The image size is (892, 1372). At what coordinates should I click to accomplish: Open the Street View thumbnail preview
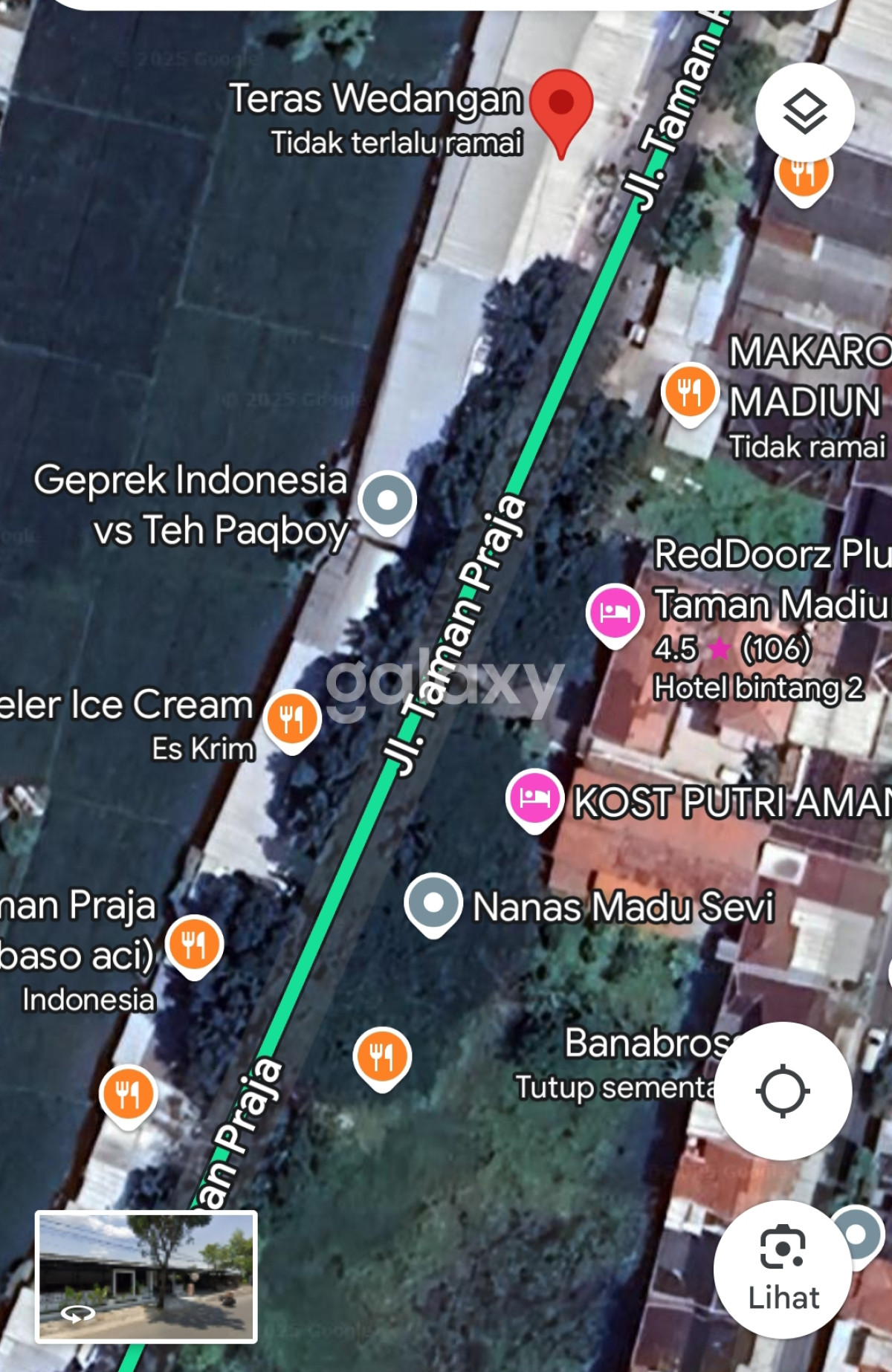point(146,1276)
